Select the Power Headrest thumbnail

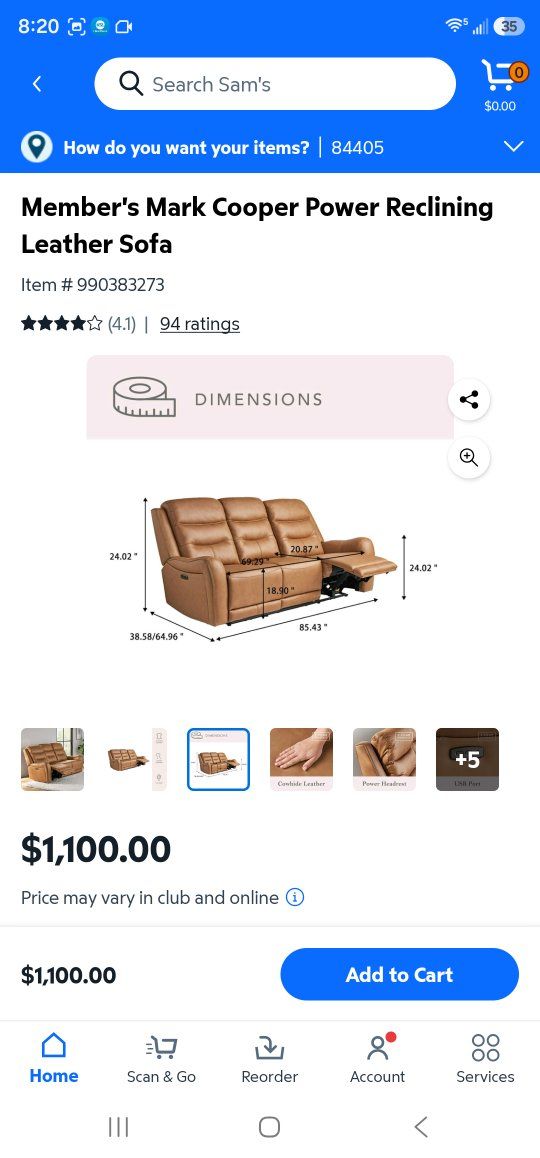coord(384,759)
